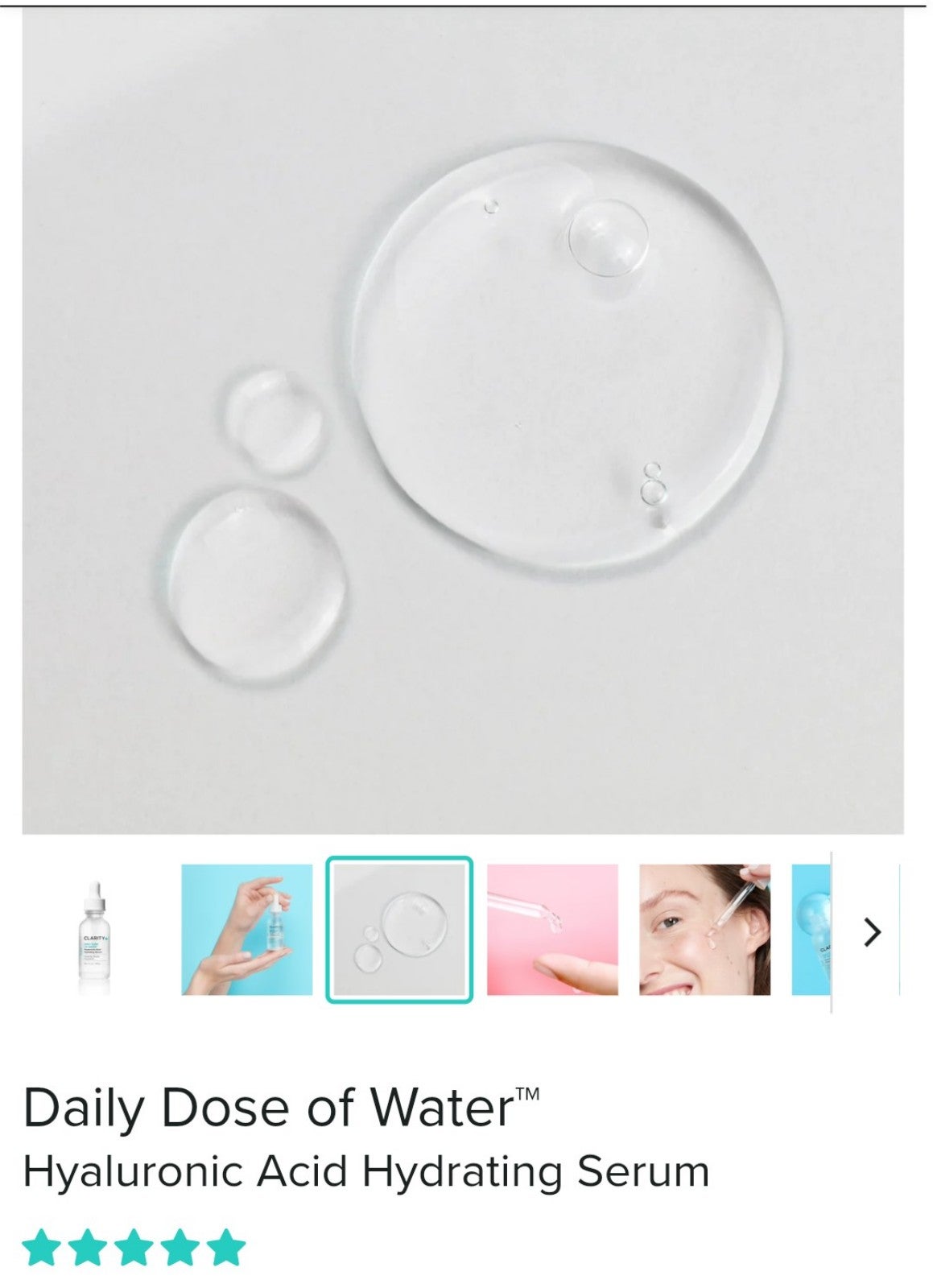
Task: Open the large serum droplets product image
Action: [463, 419]
